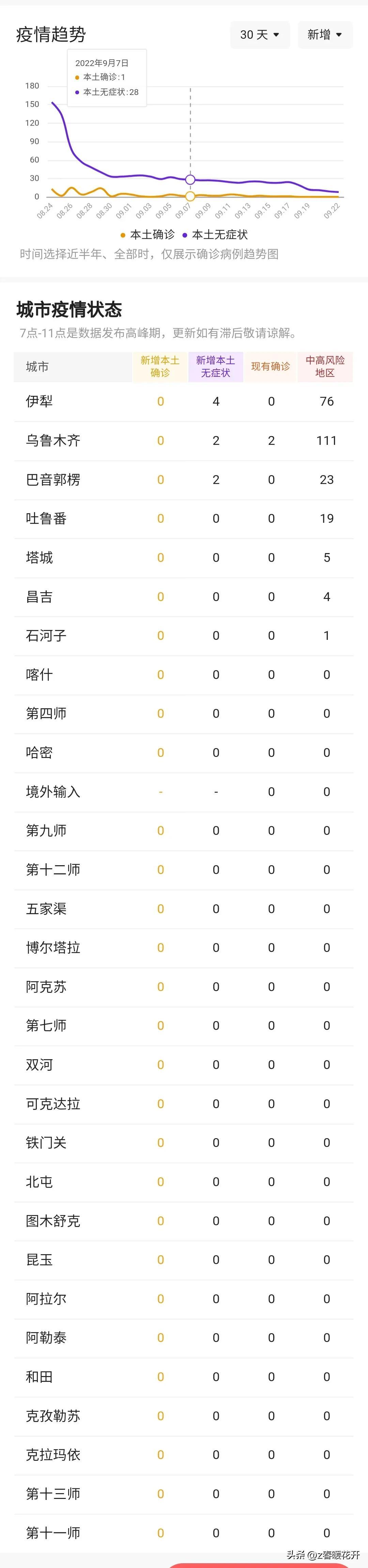Expand the 新增 data type dropdown
This screenshot has height=1568, width=368.
click(x=325, y=35)
